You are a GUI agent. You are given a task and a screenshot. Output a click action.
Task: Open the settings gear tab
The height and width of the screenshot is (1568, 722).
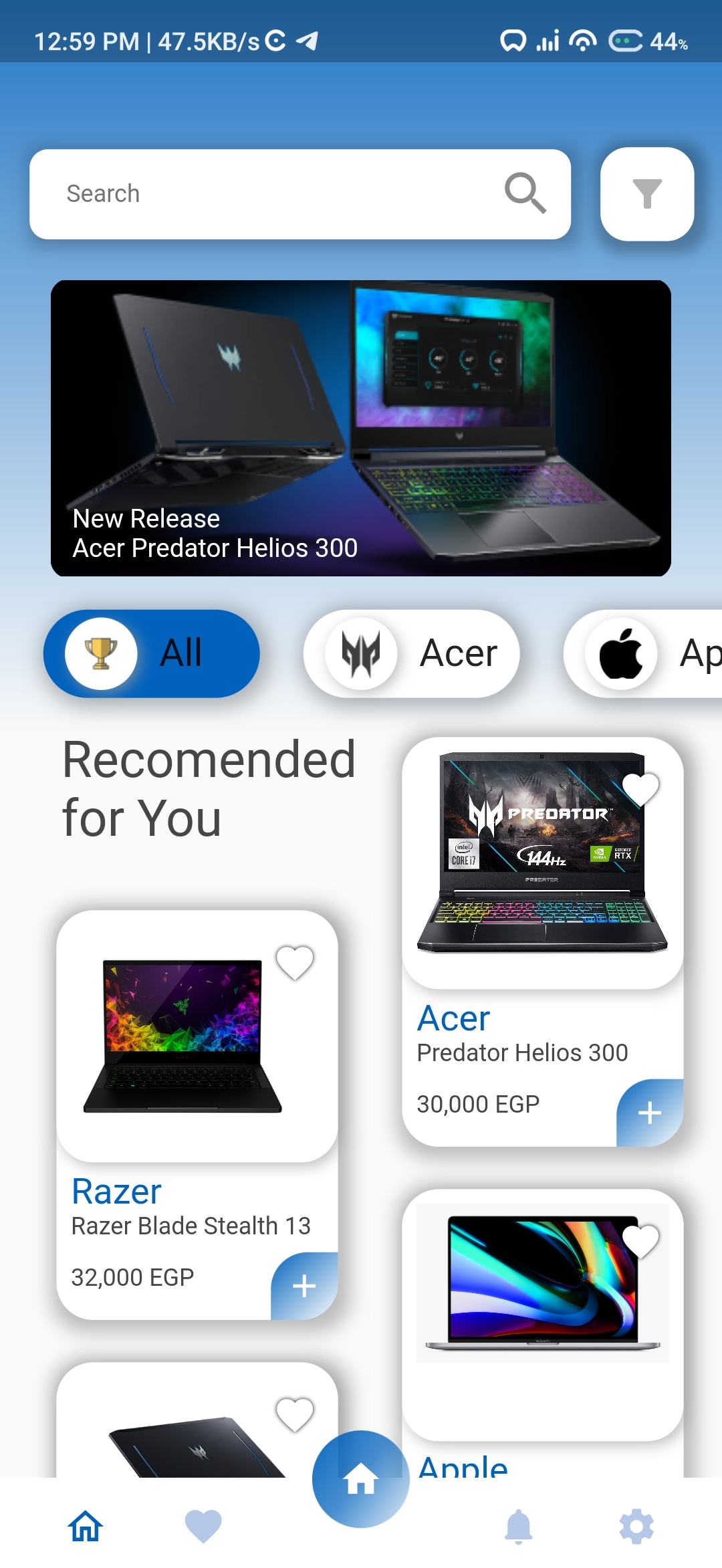coord(636,1527)
